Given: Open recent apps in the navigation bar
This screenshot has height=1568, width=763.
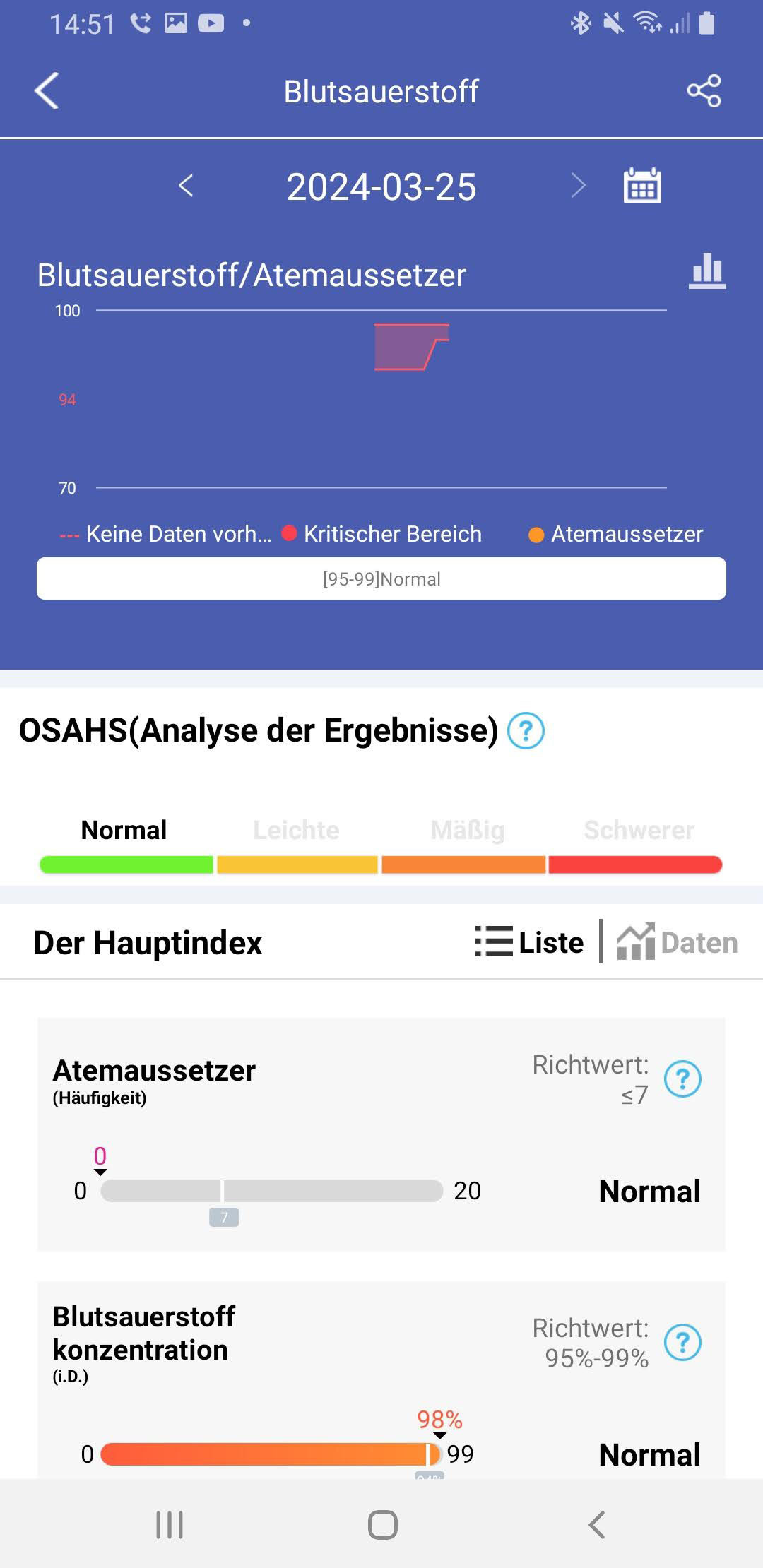Looking at the screenshot, I should (170, 1525).
